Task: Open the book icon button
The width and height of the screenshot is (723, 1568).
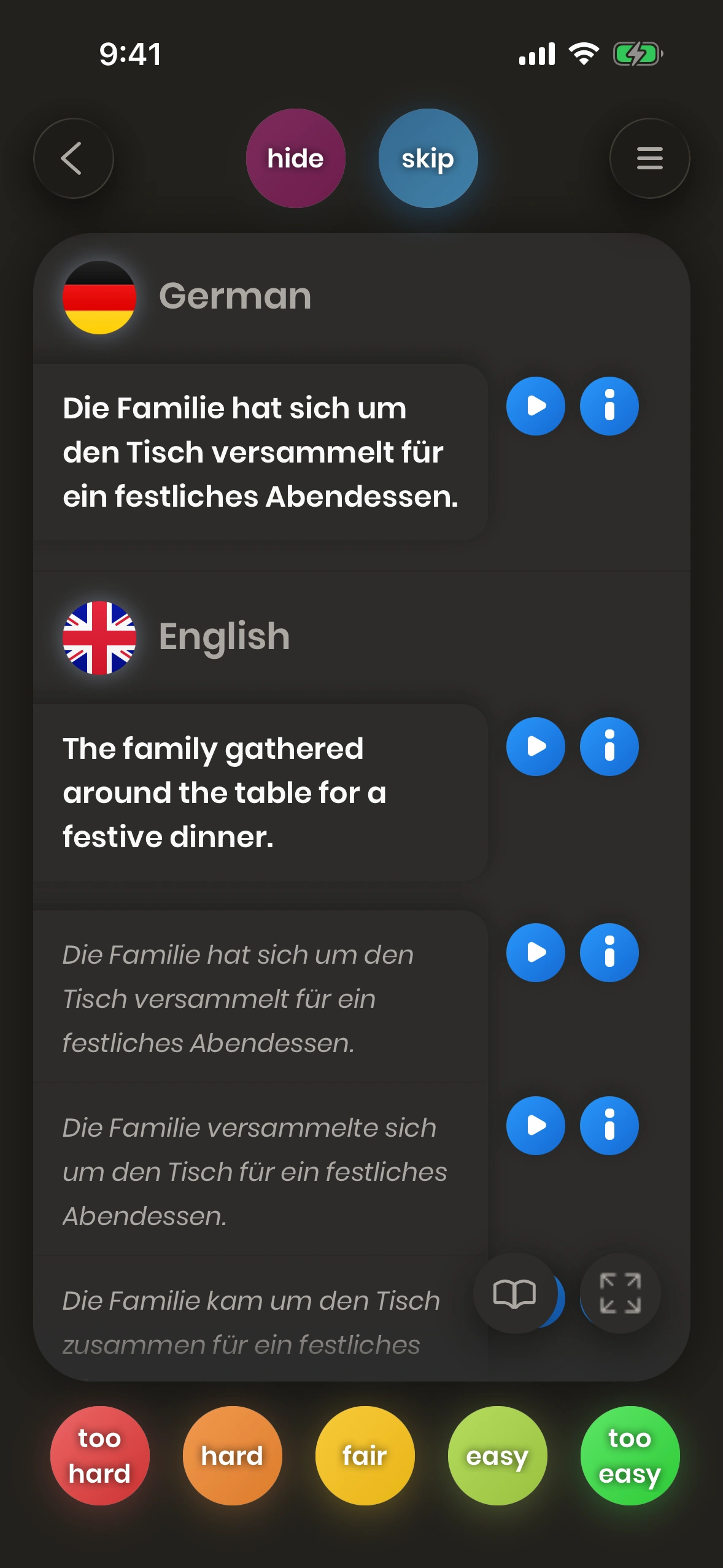Action: 514,1293
